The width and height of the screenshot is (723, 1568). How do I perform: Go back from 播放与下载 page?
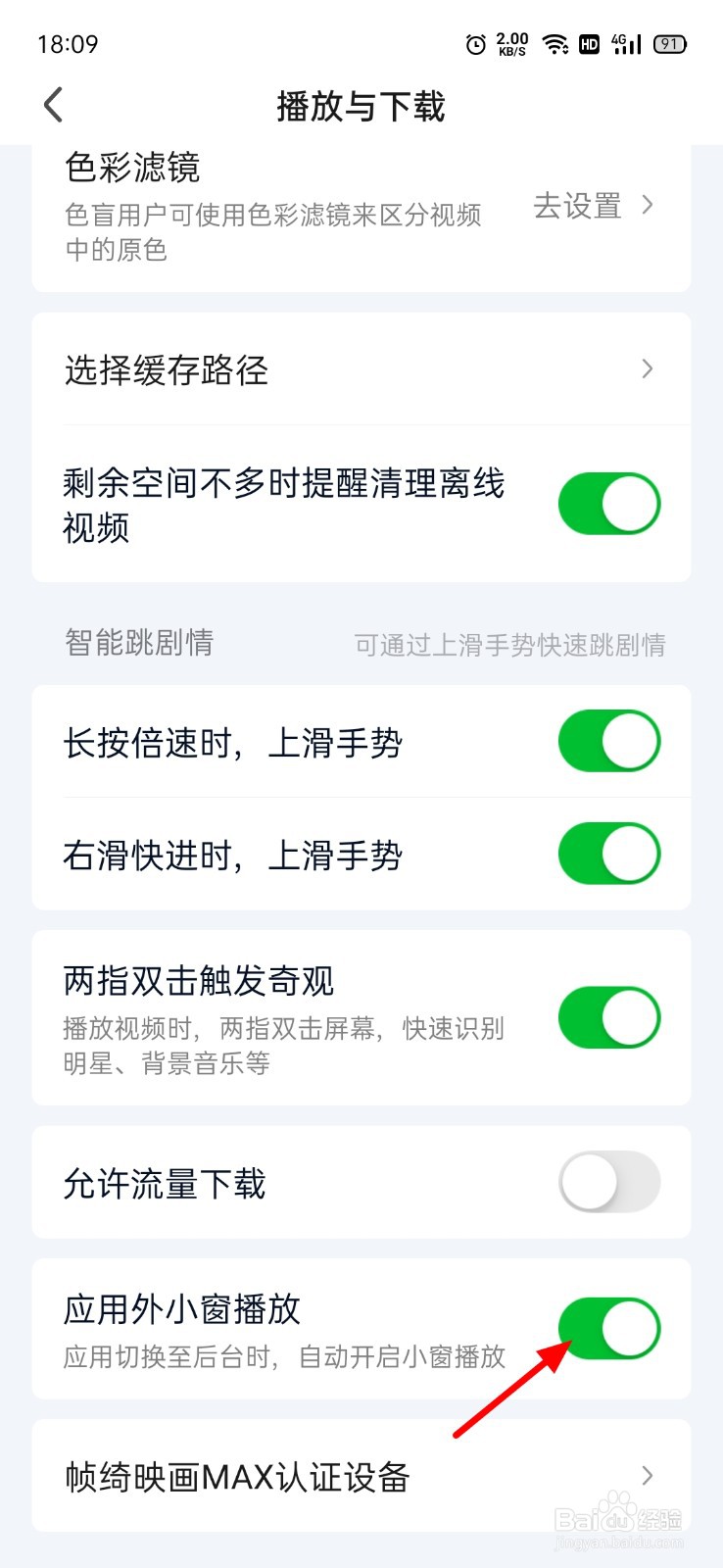coord(54,105)
